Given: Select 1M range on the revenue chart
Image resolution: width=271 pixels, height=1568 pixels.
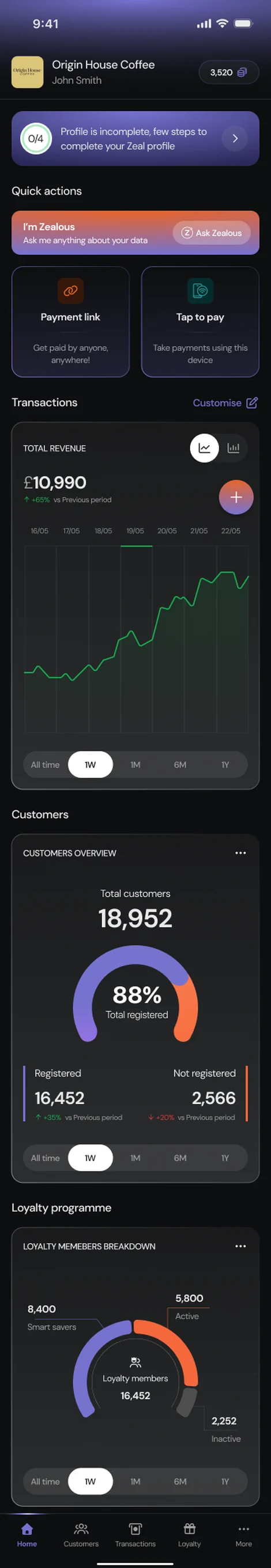Looking at the screenshot, I should pos(135,764).
